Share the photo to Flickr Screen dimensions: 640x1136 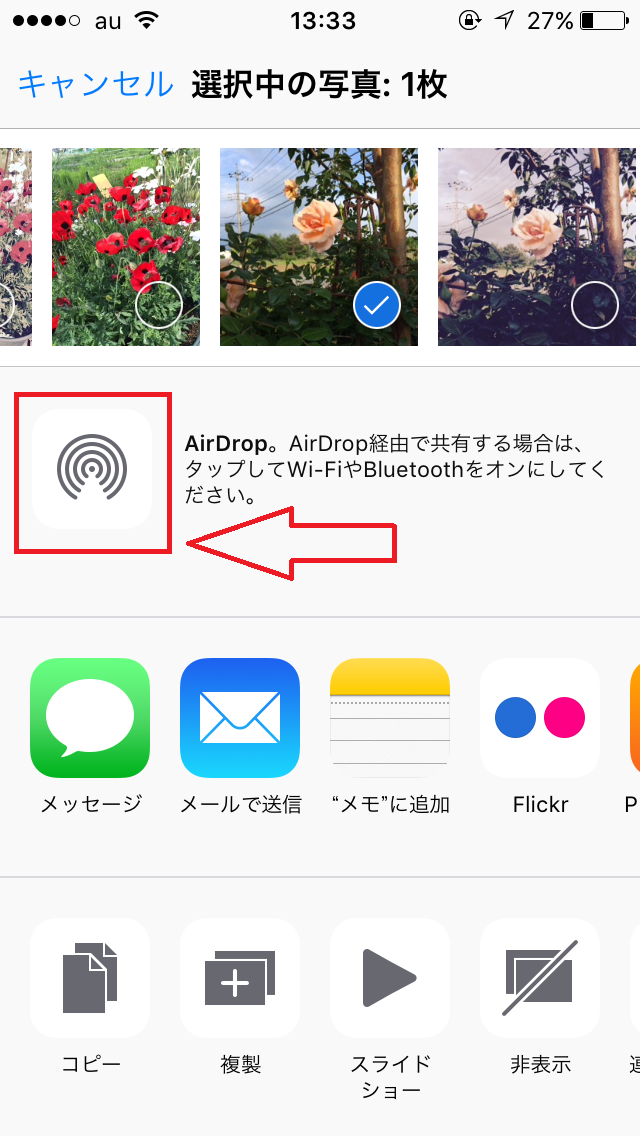point(540,718)
